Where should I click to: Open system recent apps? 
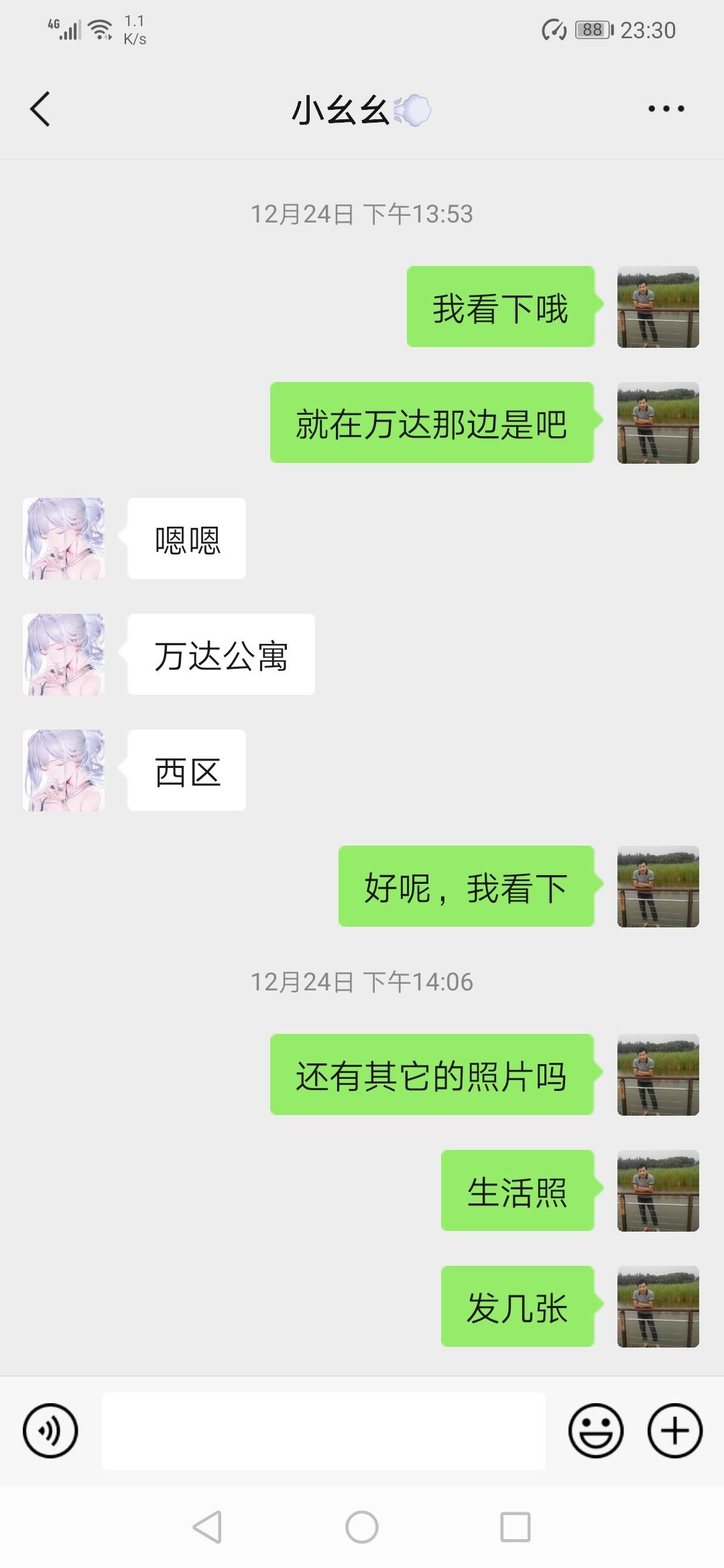(516, 1527)
